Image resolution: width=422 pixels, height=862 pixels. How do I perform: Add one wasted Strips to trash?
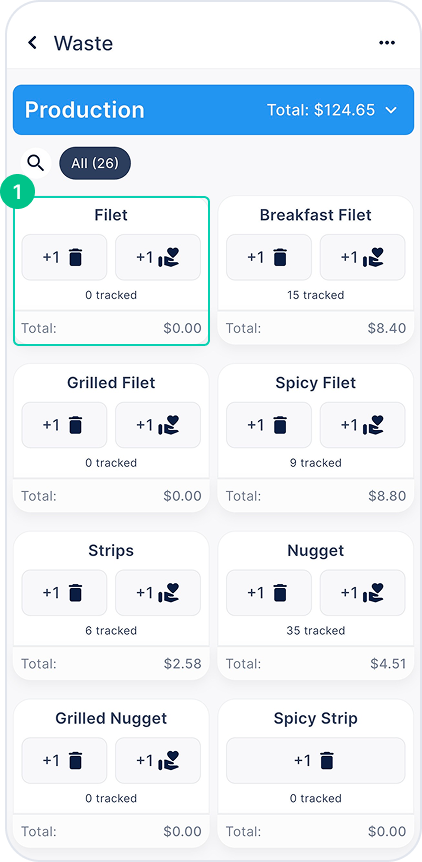pyautogui.click(x=64, y=593)
